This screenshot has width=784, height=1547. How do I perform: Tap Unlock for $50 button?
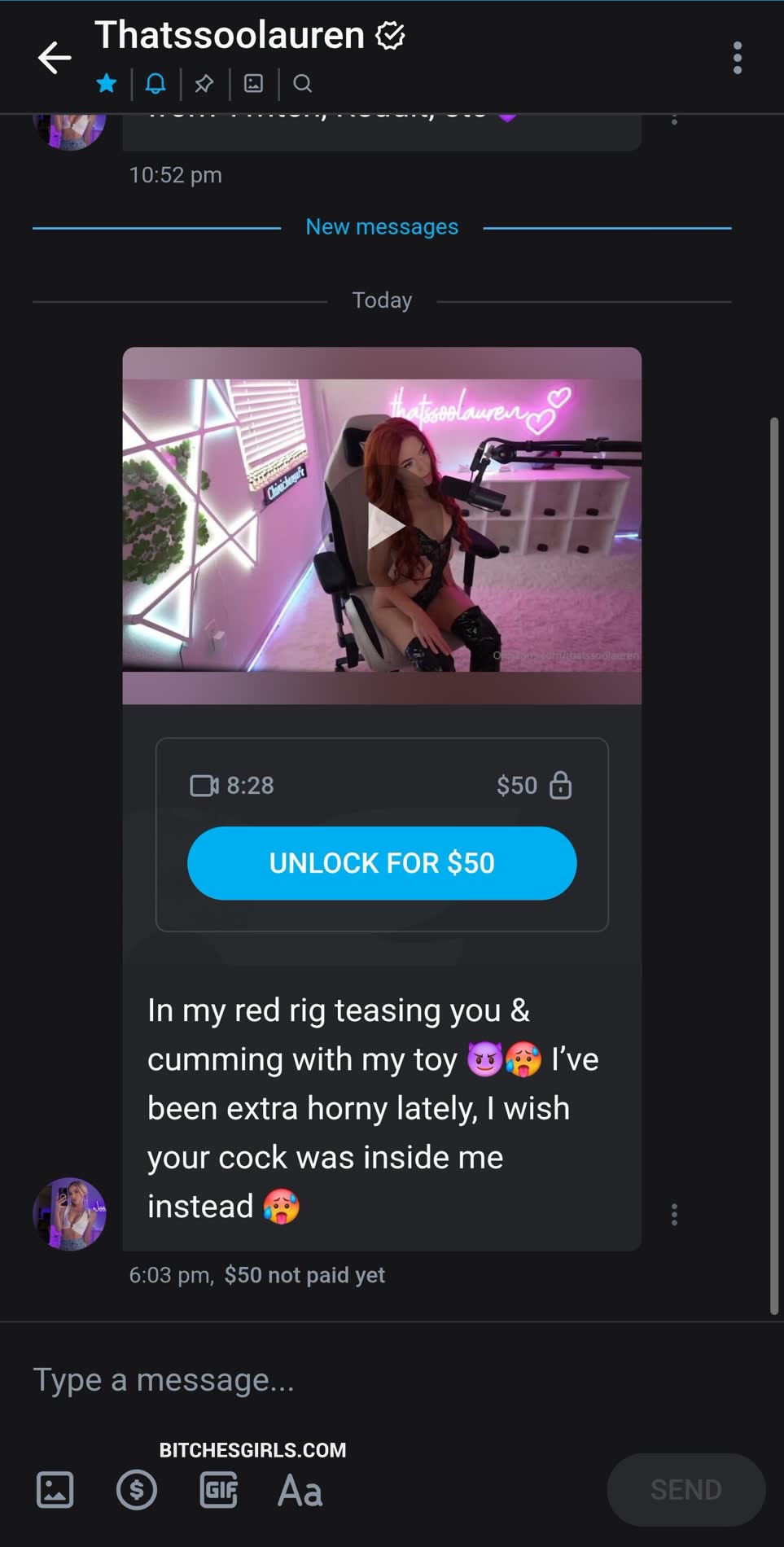click(382, 863)
